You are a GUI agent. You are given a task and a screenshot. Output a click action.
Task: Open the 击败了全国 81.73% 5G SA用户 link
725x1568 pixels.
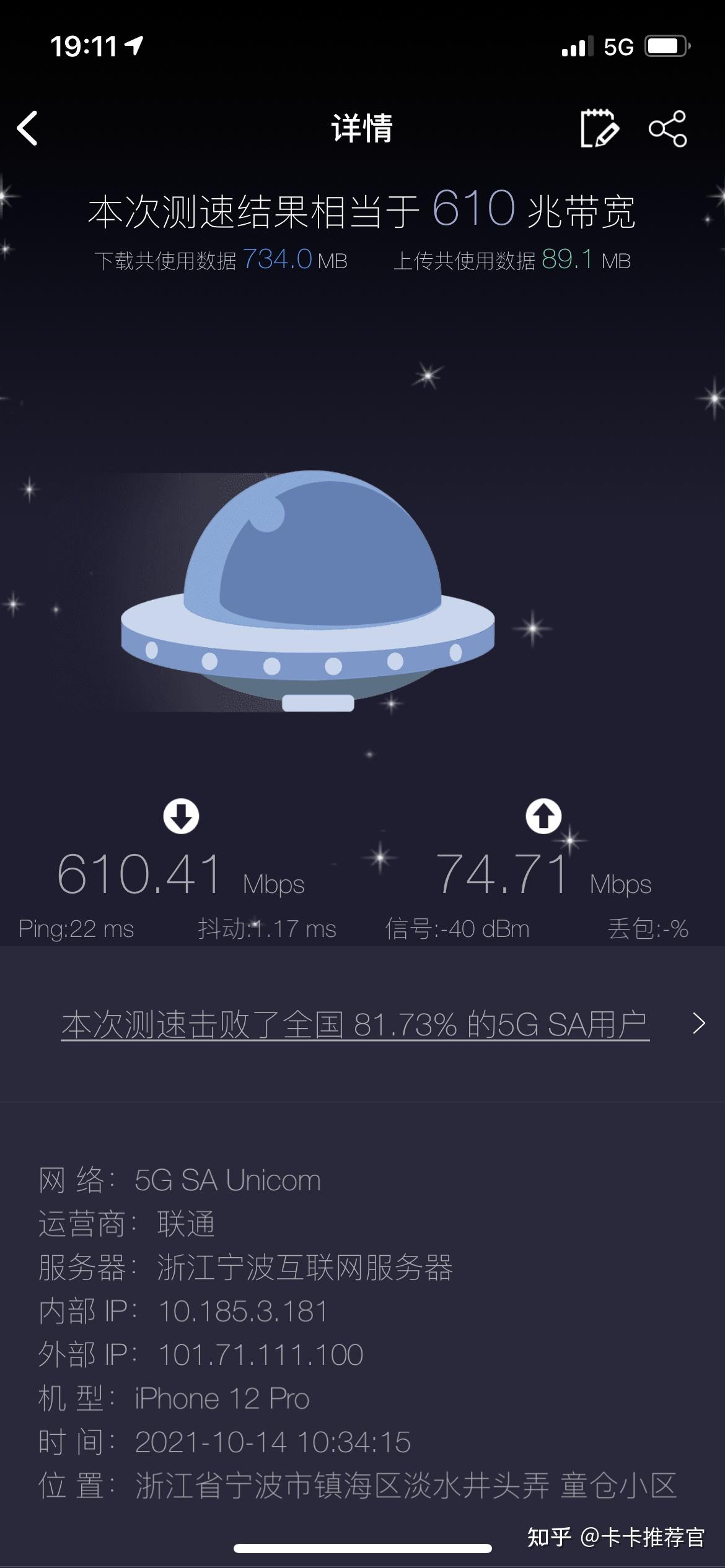click(354, 1024)
